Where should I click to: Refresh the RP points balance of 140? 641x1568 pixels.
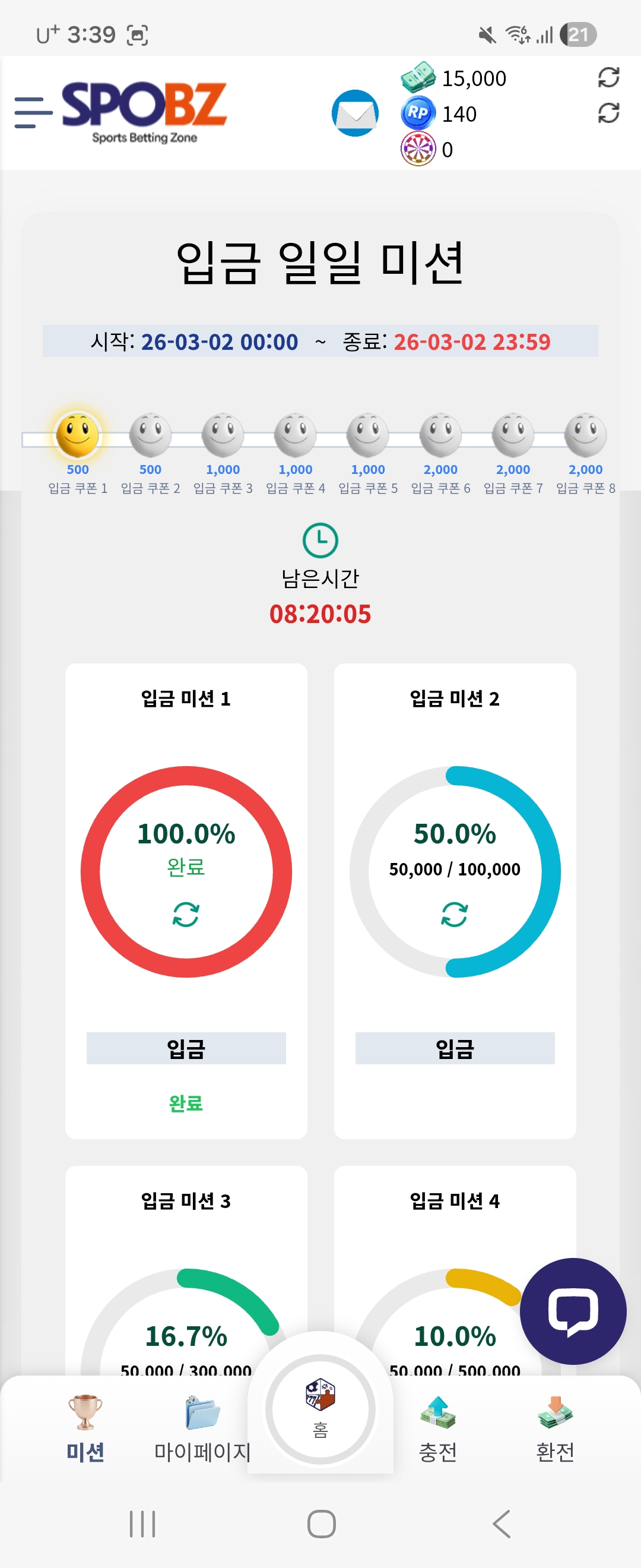coord(608,113)
